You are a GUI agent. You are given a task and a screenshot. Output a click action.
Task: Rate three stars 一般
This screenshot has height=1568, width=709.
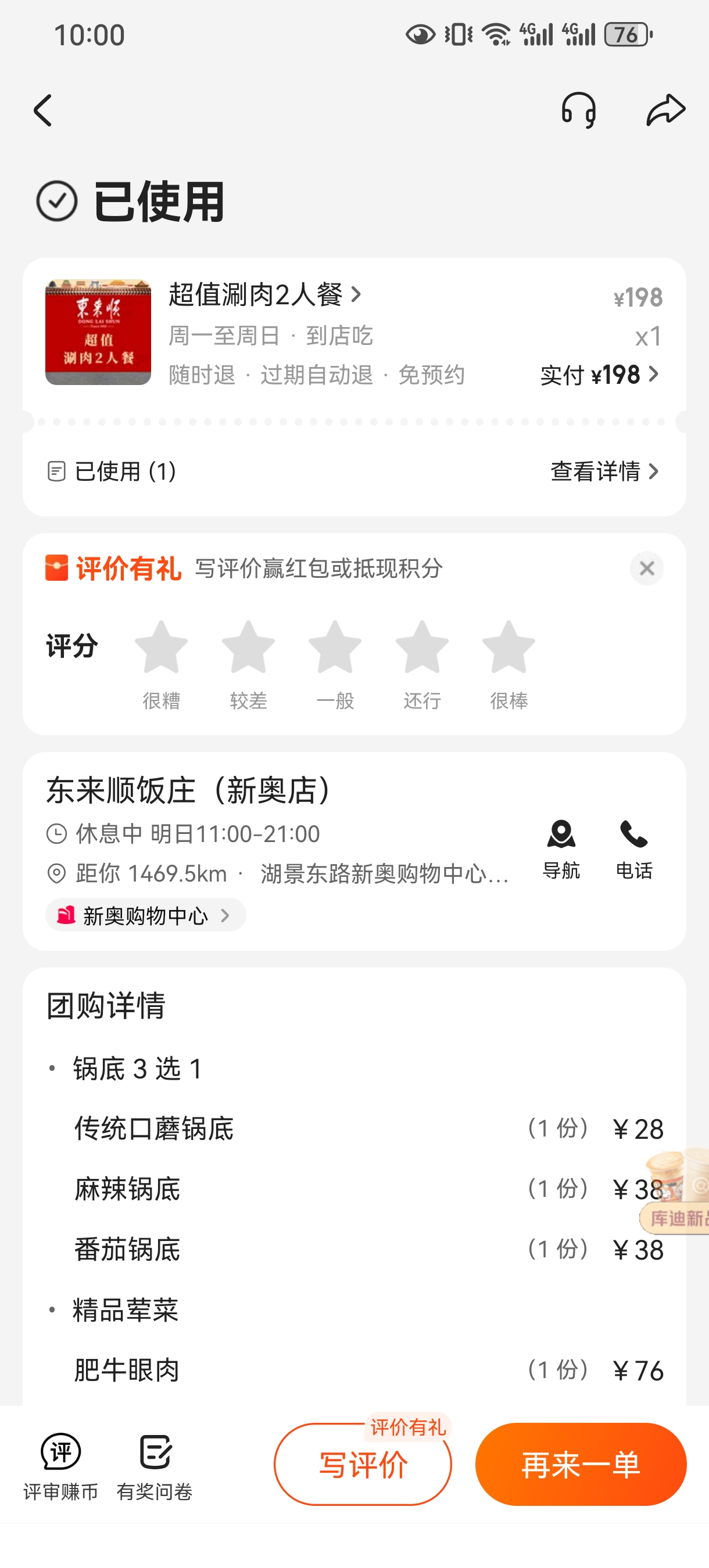point(335,648)
